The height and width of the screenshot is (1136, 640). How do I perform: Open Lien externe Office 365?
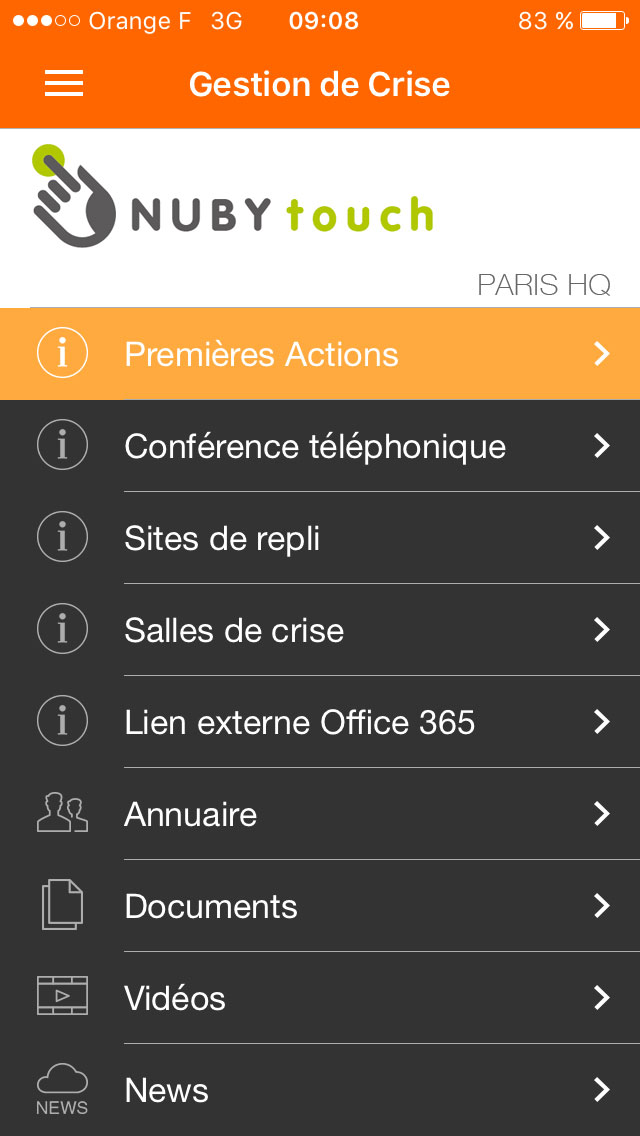(320, 722)
